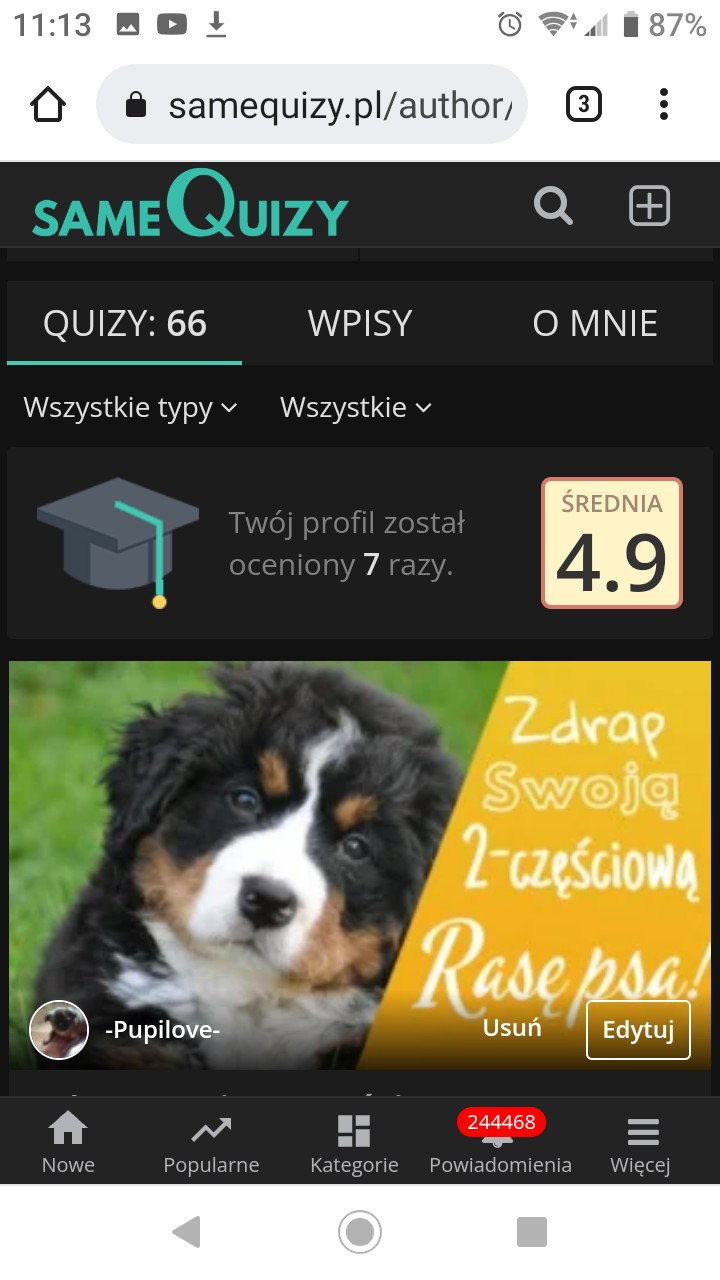Switch to the O MNIE tab
The width and height of the screenshot is (720, 1280).
pos(595,324)
